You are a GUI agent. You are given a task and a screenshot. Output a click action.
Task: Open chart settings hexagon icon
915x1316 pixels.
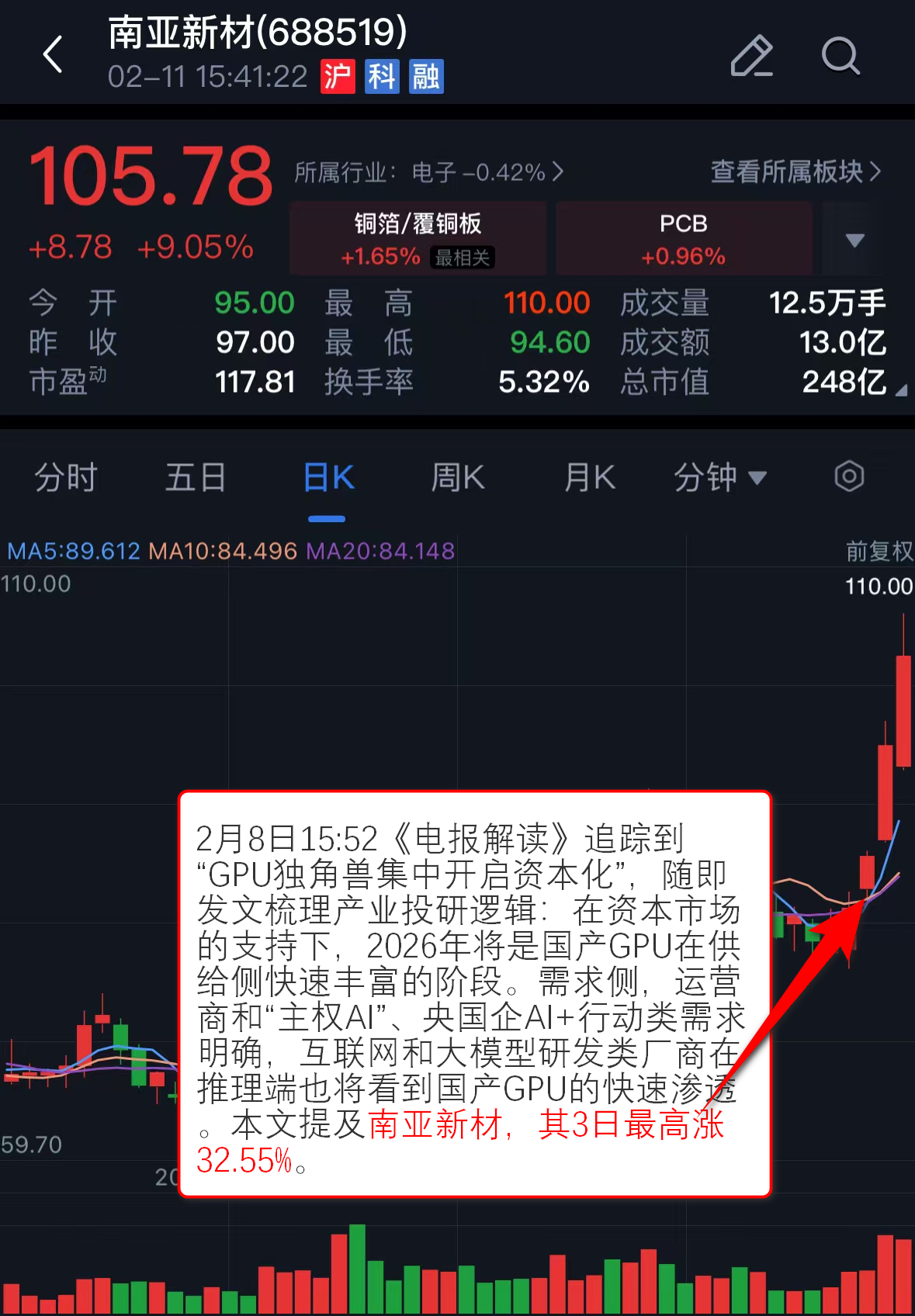(x=849, y=476)
